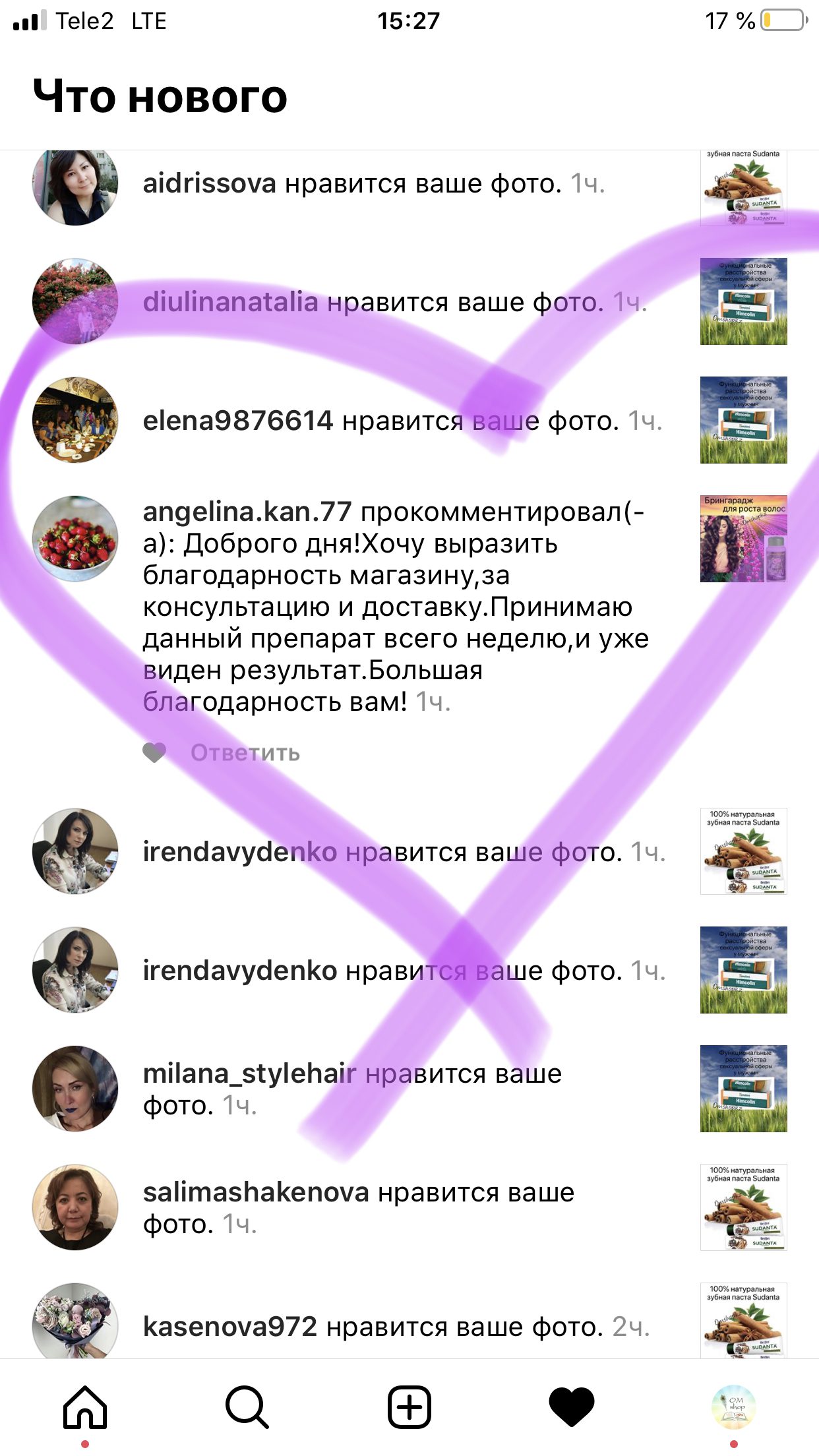The height and width of the screenshot is (1456, 819).
Task: Switch to the Search tab
Action: (247, 1407)
